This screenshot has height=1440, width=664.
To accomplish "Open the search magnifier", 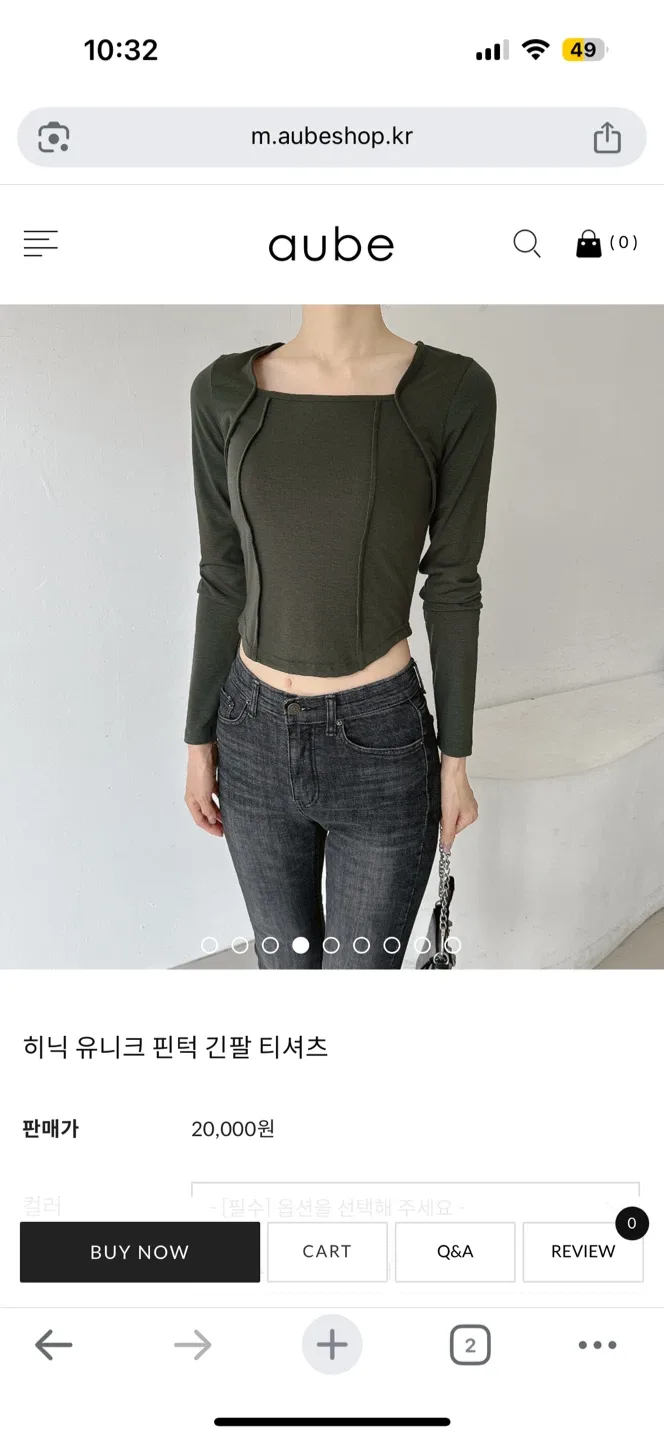I will pyautogui.click(x=526, y=243).
